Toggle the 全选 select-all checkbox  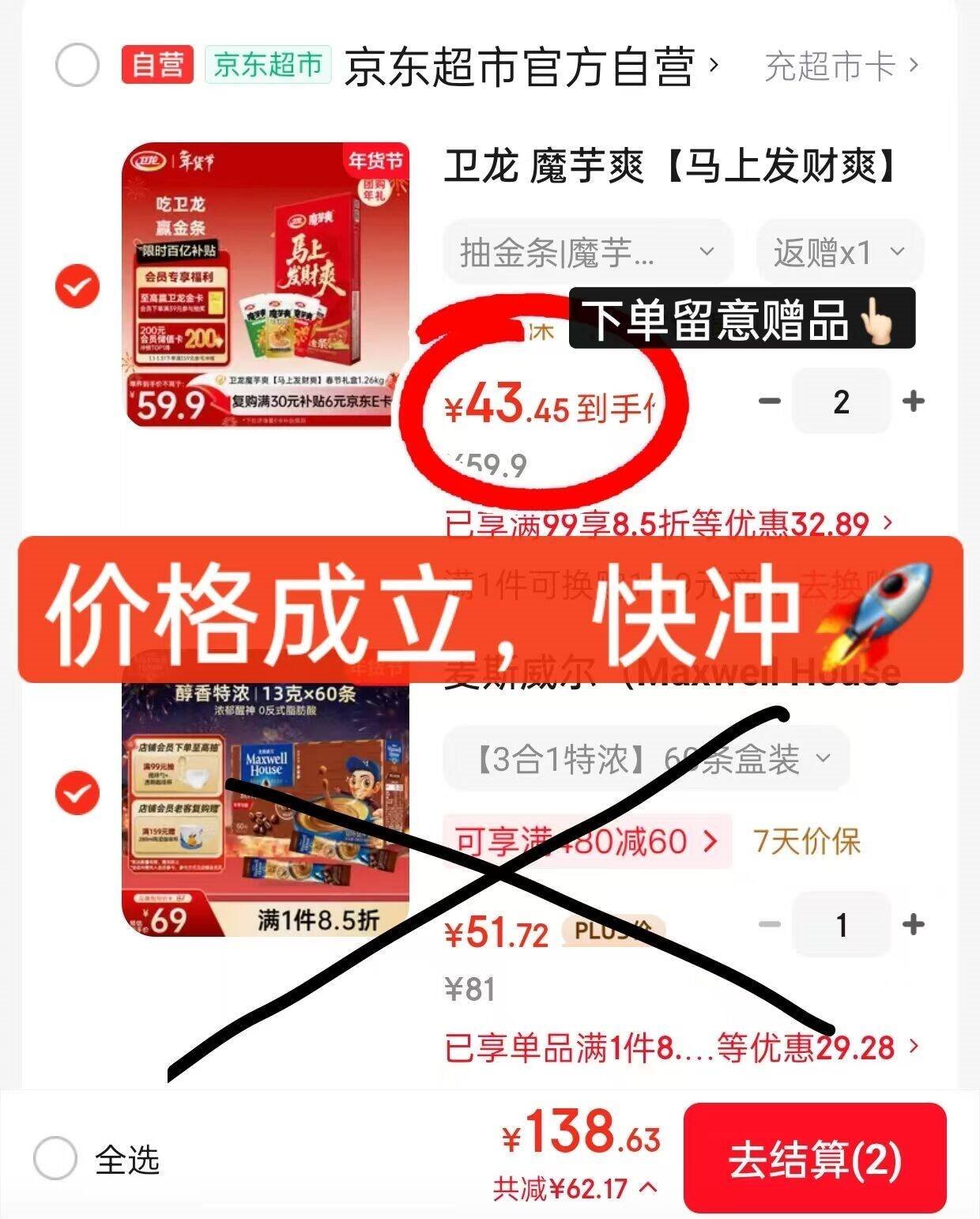click(x=55, y=1159)
